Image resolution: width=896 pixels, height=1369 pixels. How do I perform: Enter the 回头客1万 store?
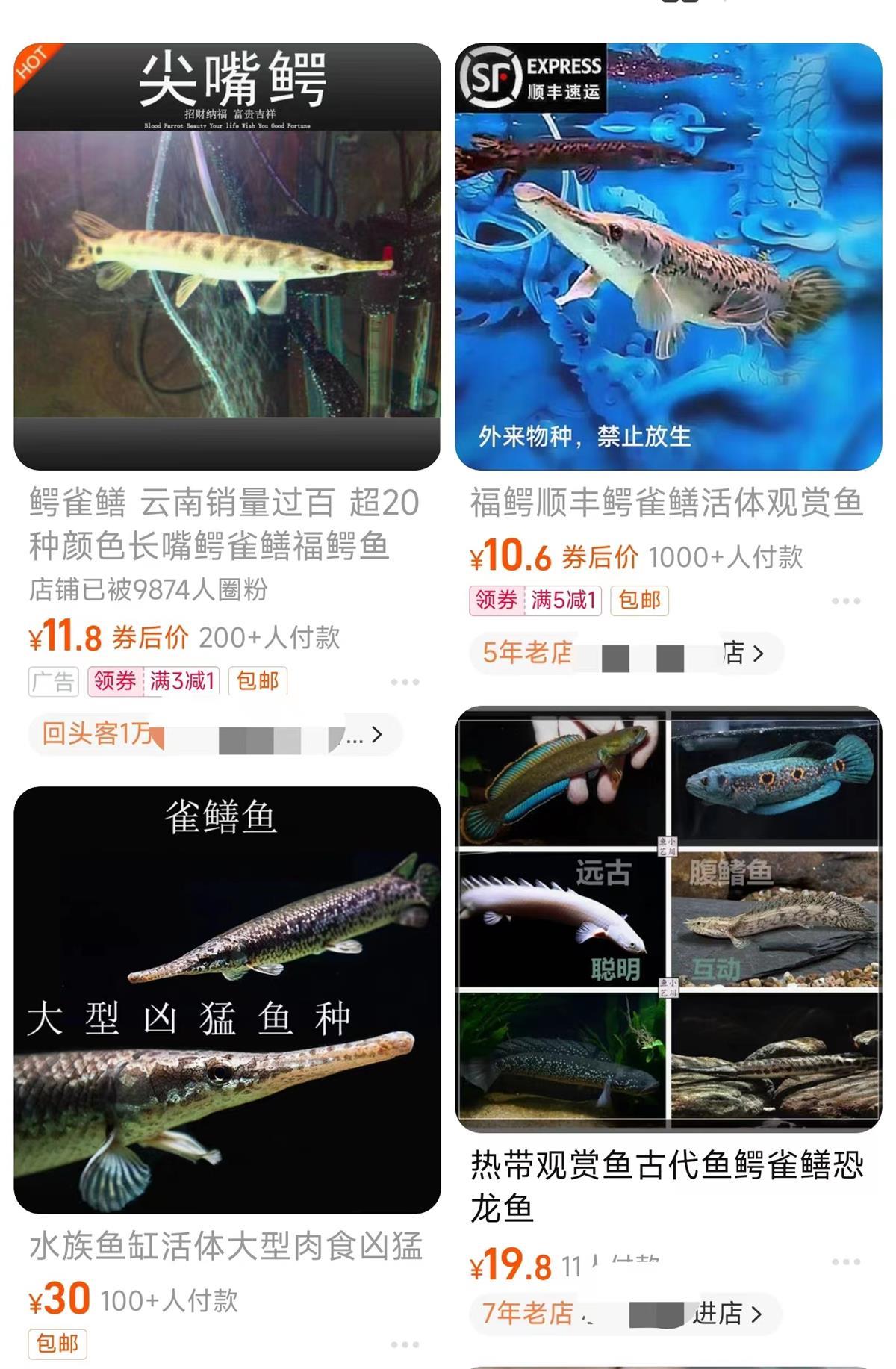[x=215, y=735]
